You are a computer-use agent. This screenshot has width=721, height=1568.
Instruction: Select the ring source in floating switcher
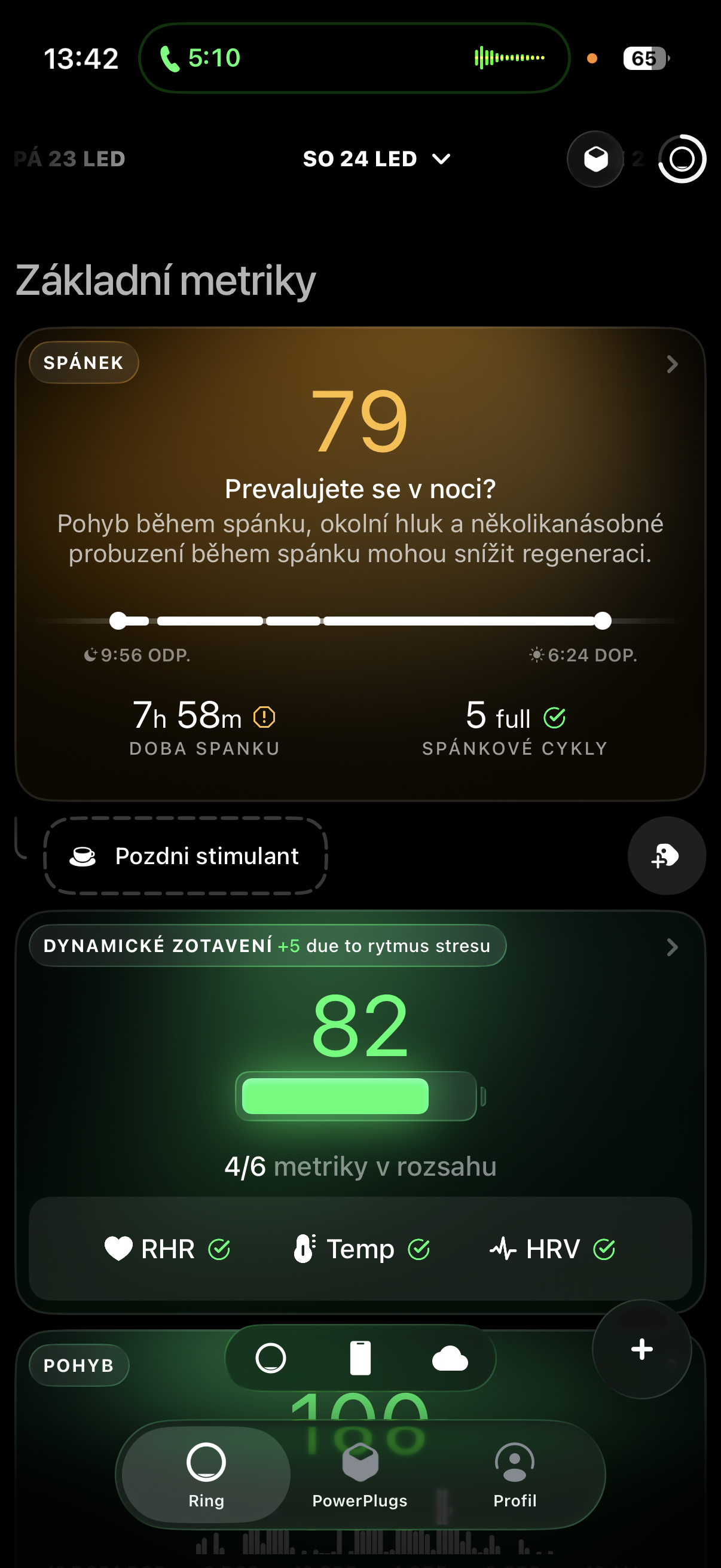[271, 1358]
